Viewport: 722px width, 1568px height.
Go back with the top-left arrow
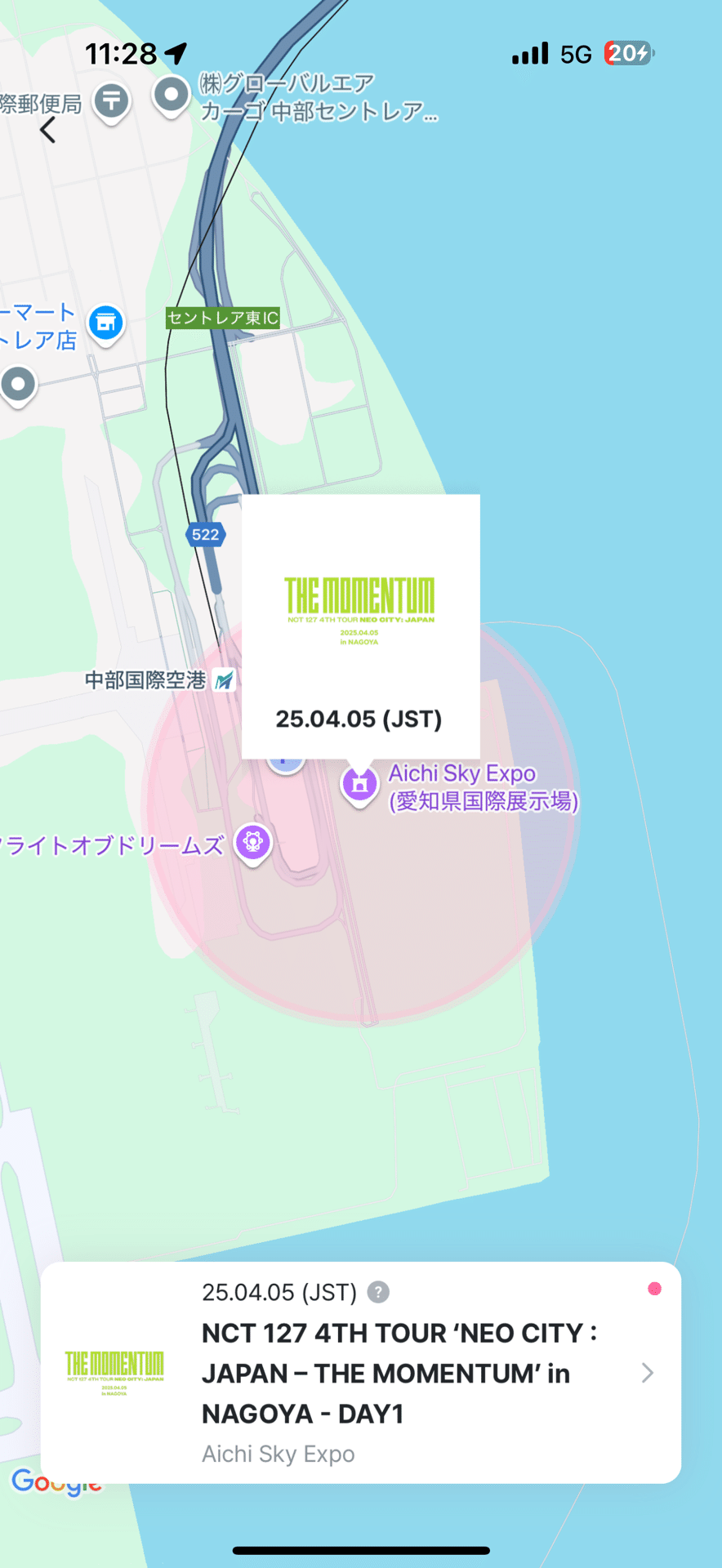click(48, 129)
